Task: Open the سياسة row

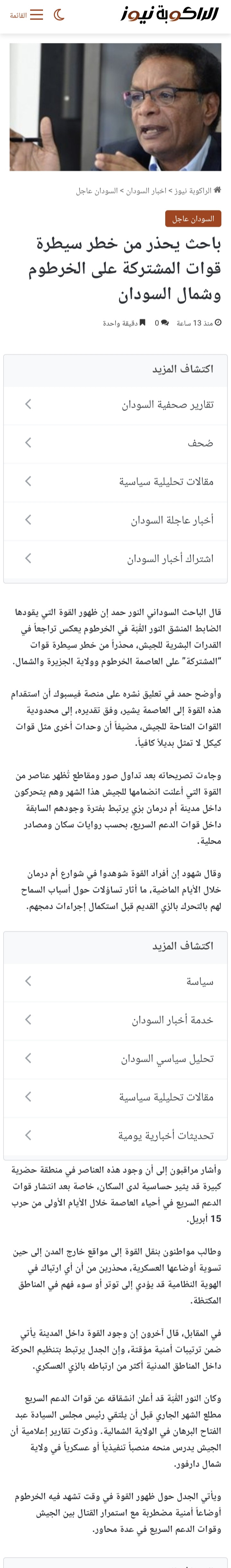Action: click(116, 981)
